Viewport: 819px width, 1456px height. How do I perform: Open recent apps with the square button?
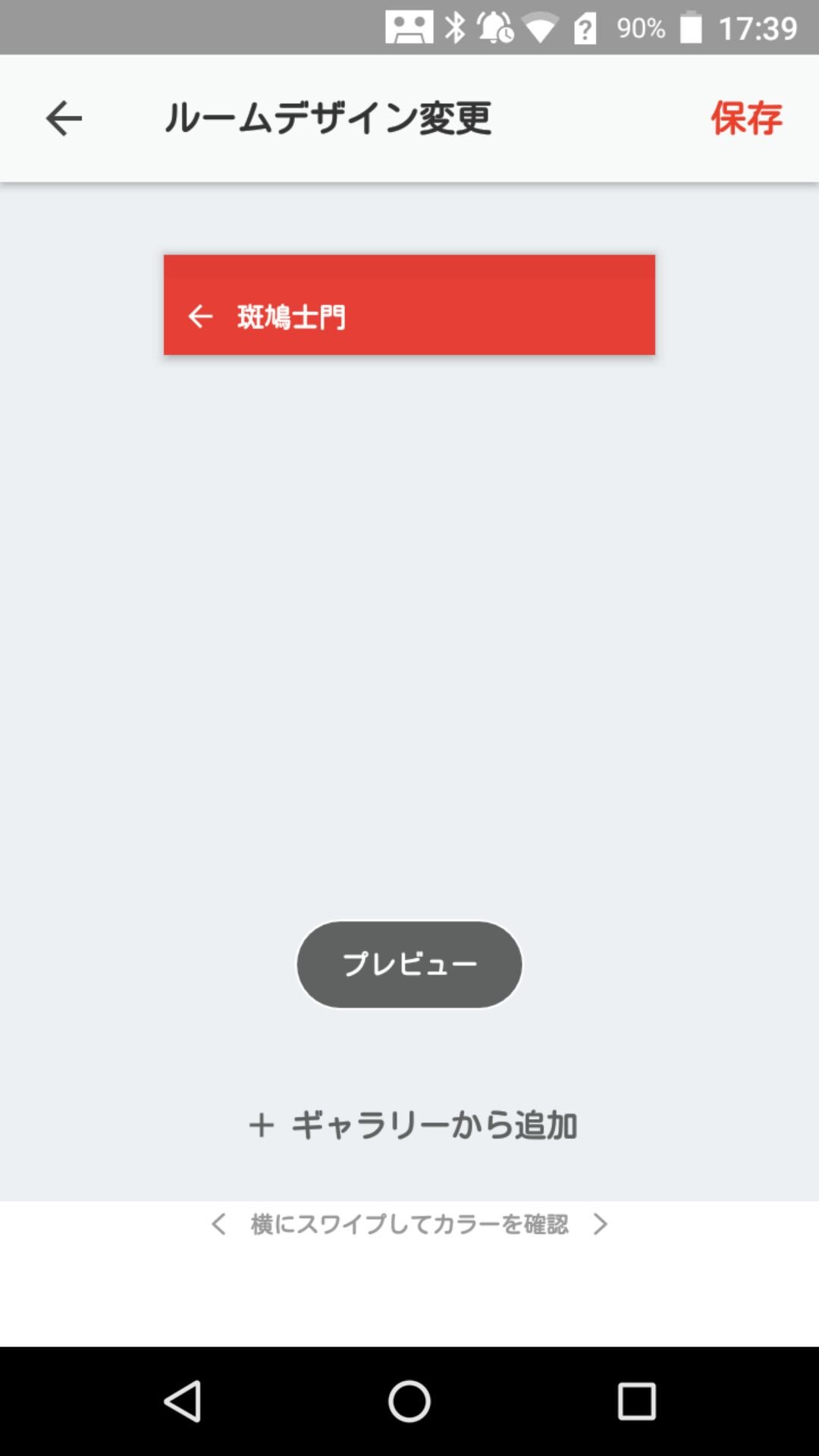(634, 1403)
